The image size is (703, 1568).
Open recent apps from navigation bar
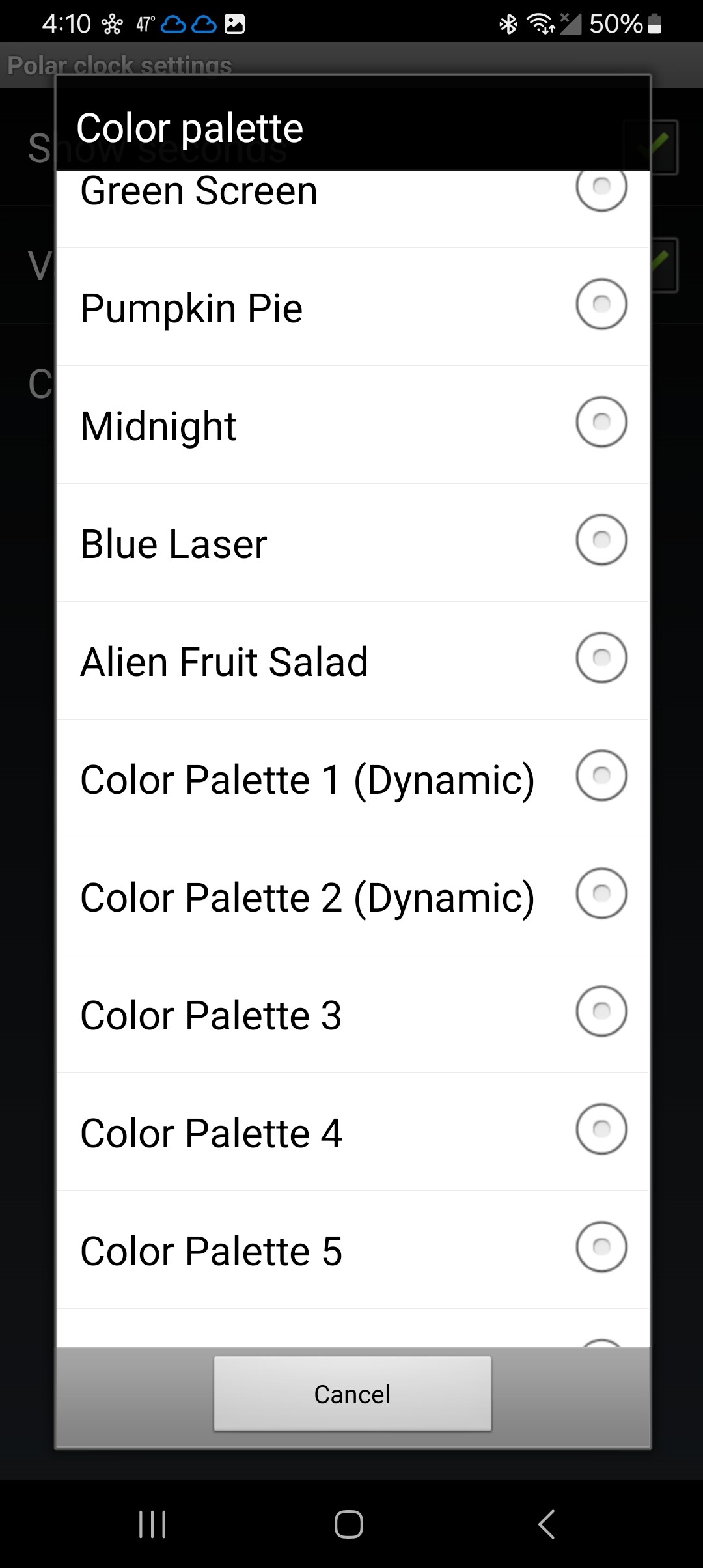pos(152,1524)
